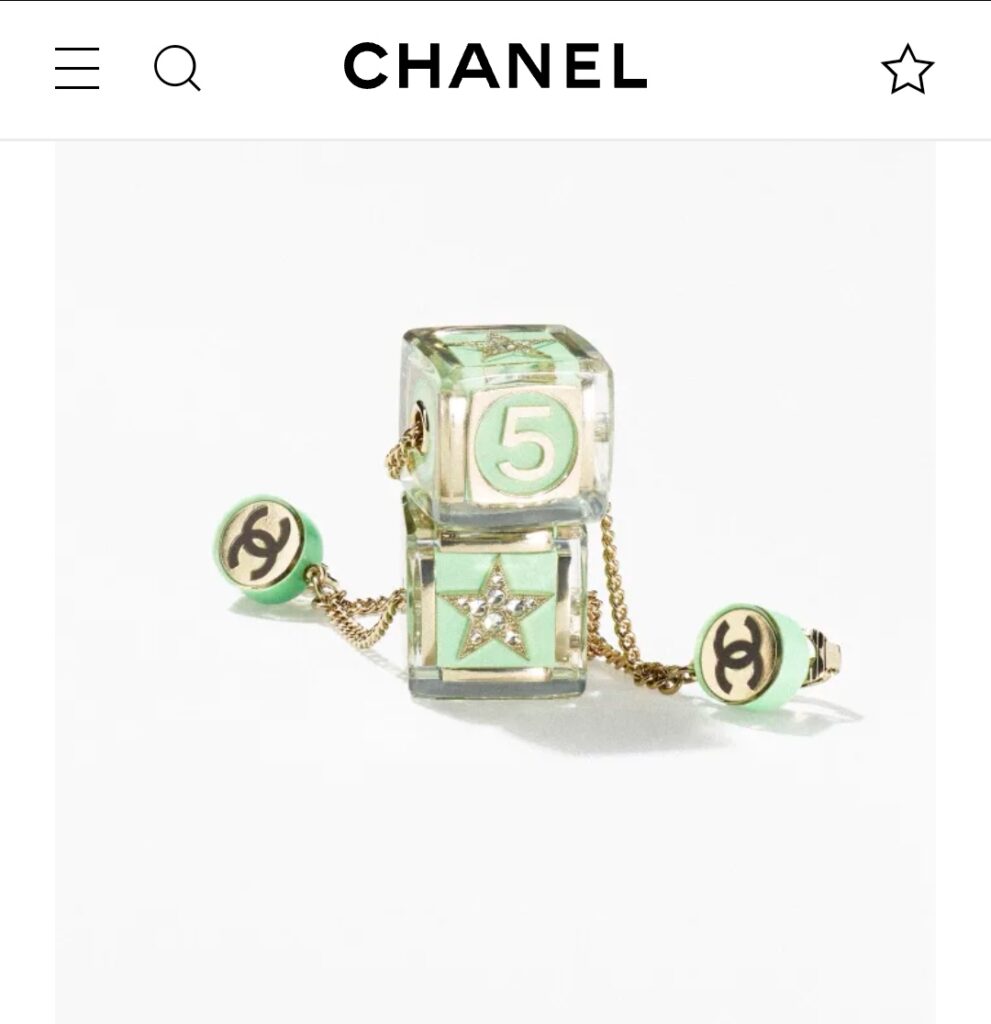Tap the star wishlist icon
The height and width of the screenshot is (1024, 991).
907,69
